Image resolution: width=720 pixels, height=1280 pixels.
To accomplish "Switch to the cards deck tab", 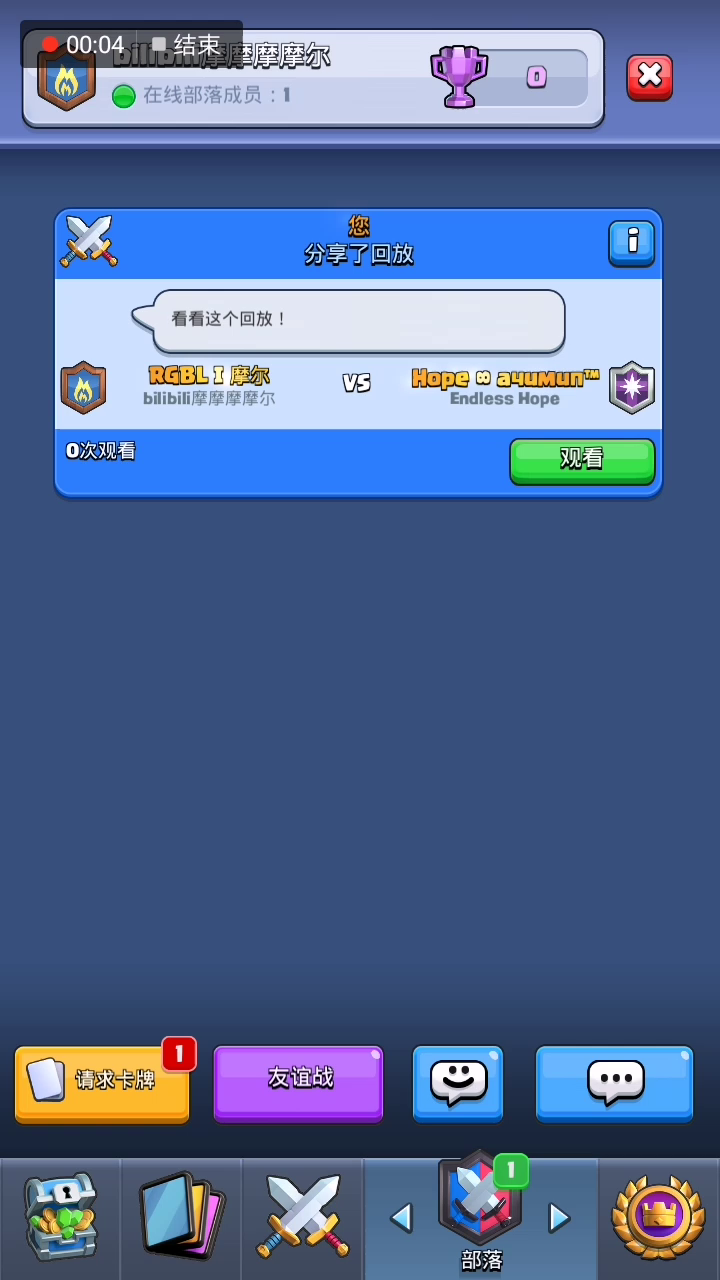I will 181,1218.
